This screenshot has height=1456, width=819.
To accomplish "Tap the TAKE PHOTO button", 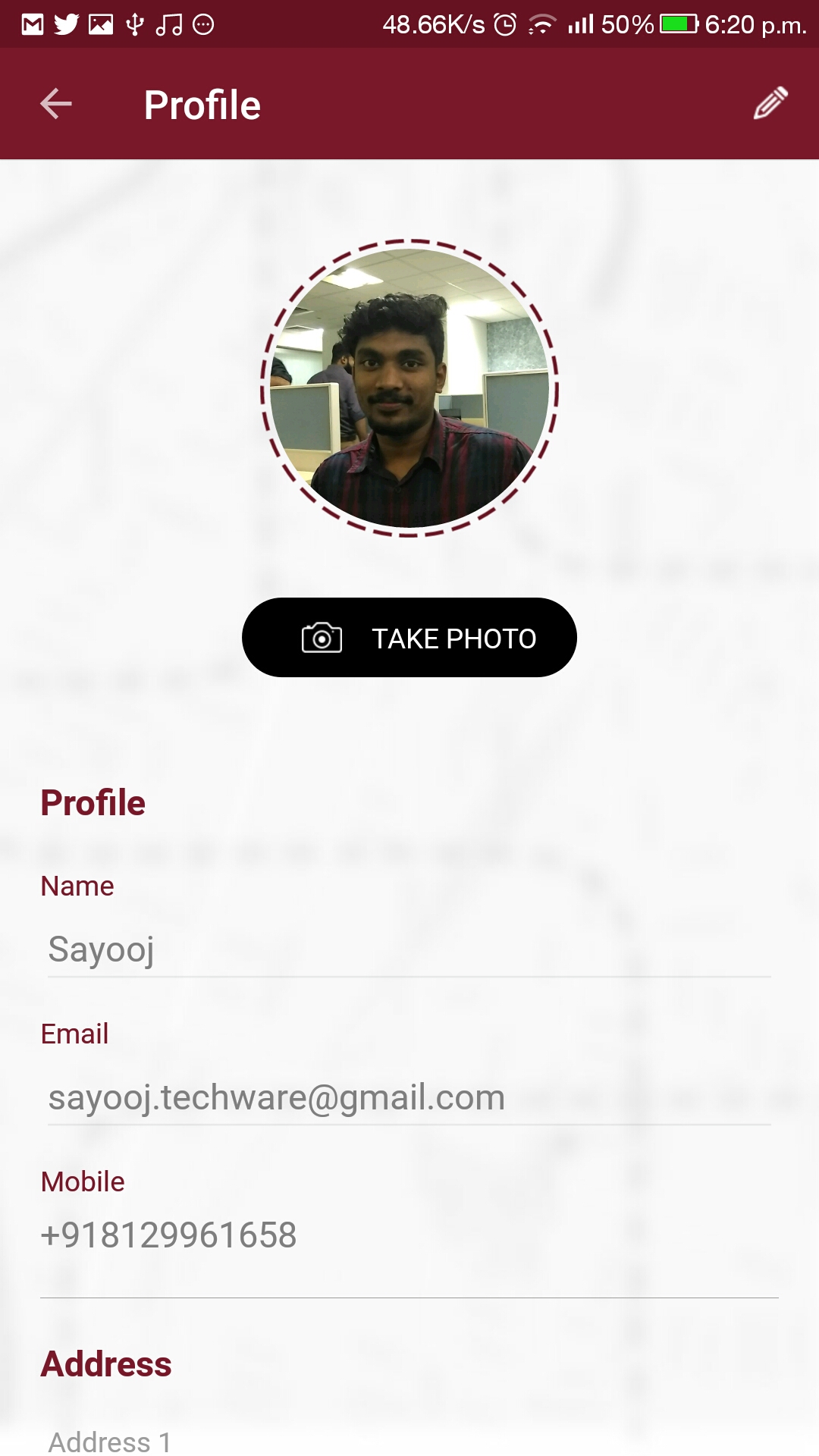I will [409, 638].
